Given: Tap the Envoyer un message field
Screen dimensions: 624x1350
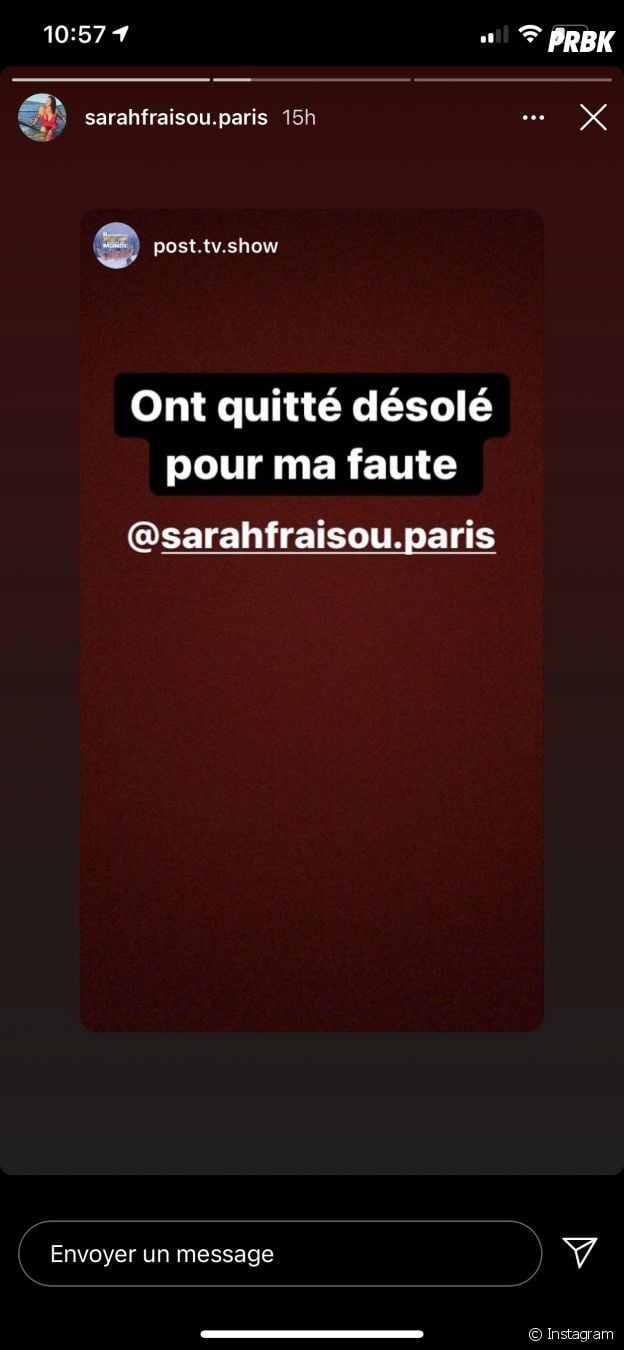Looking at the screenshot, I should click(280, 1254).
